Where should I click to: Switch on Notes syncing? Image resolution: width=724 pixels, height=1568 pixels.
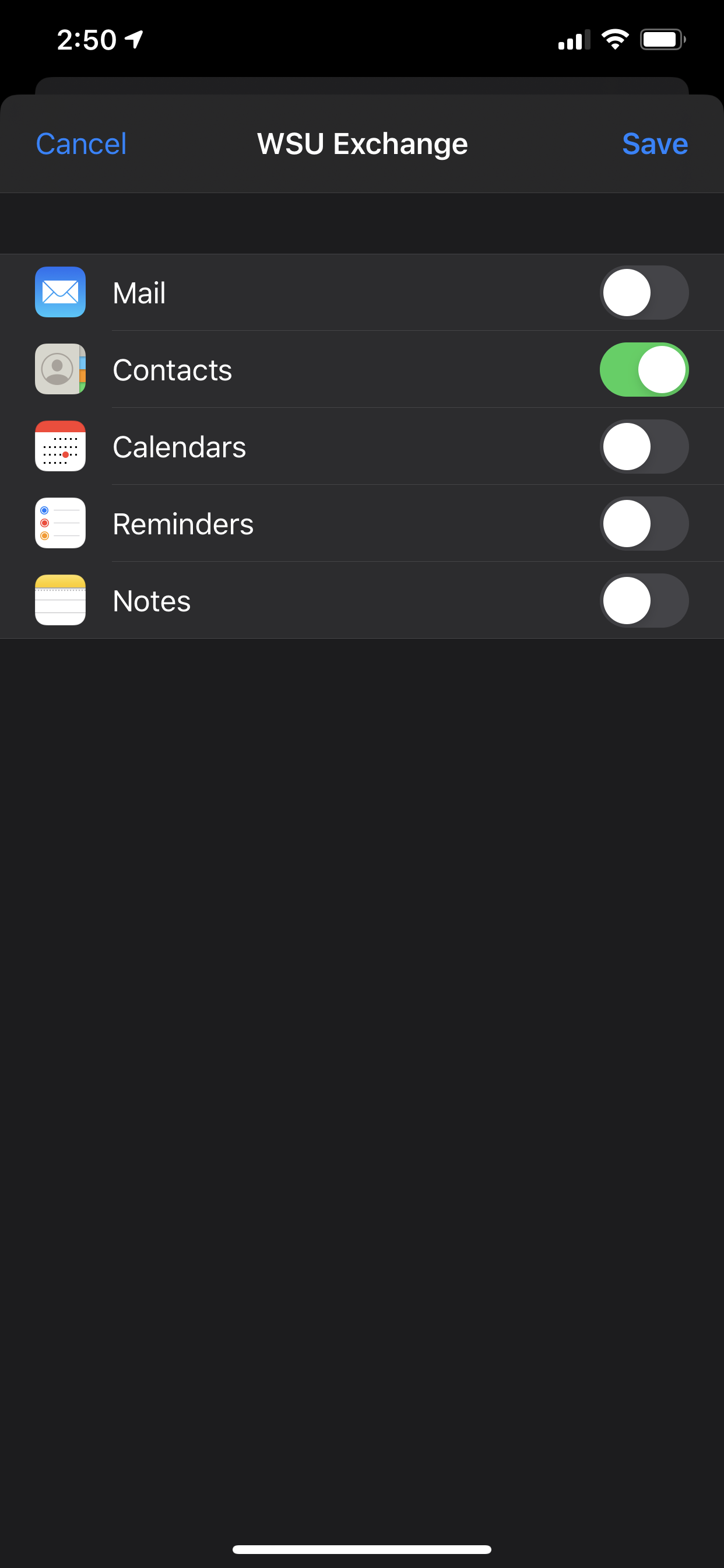click(x=644, y=601)
